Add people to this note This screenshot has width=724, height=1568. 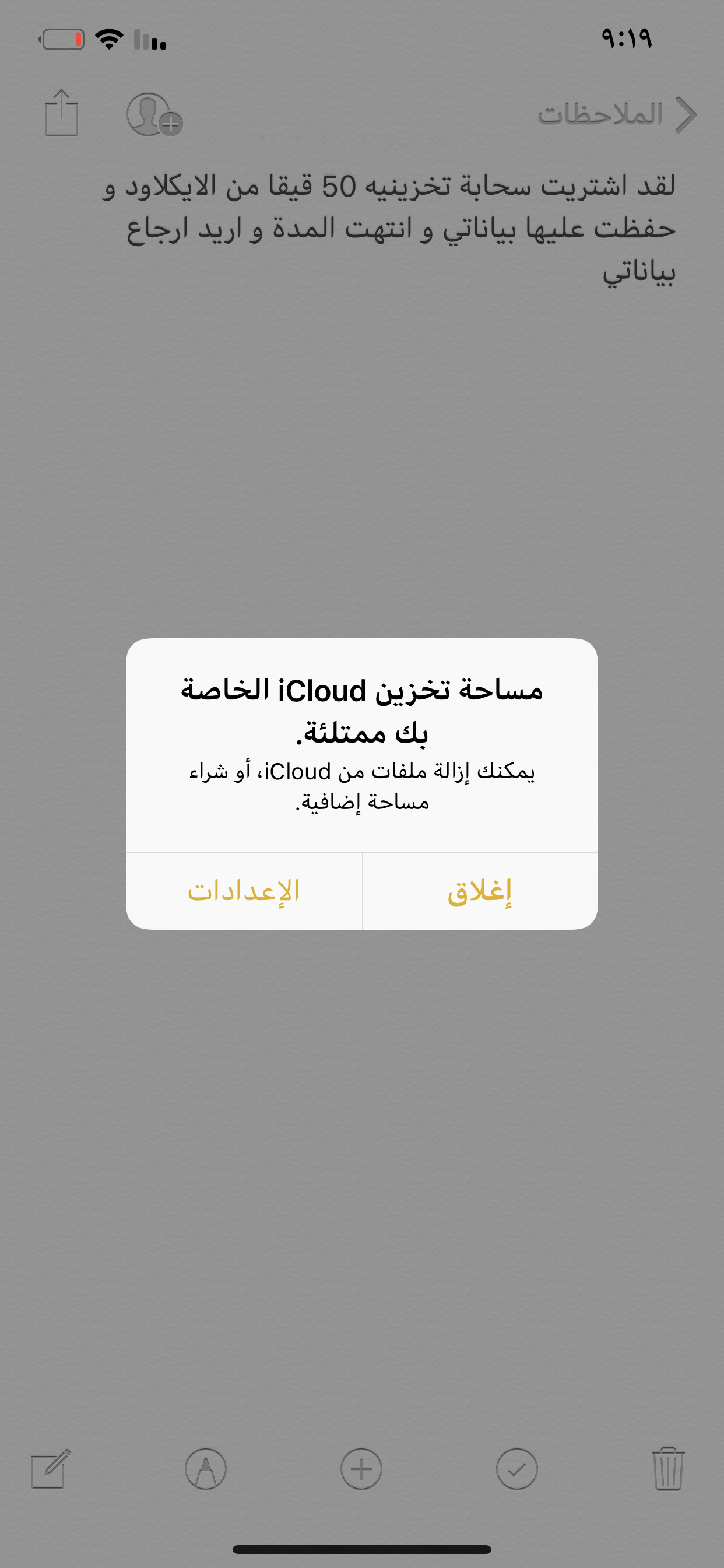pyautogui.click(x=153, y=114)
